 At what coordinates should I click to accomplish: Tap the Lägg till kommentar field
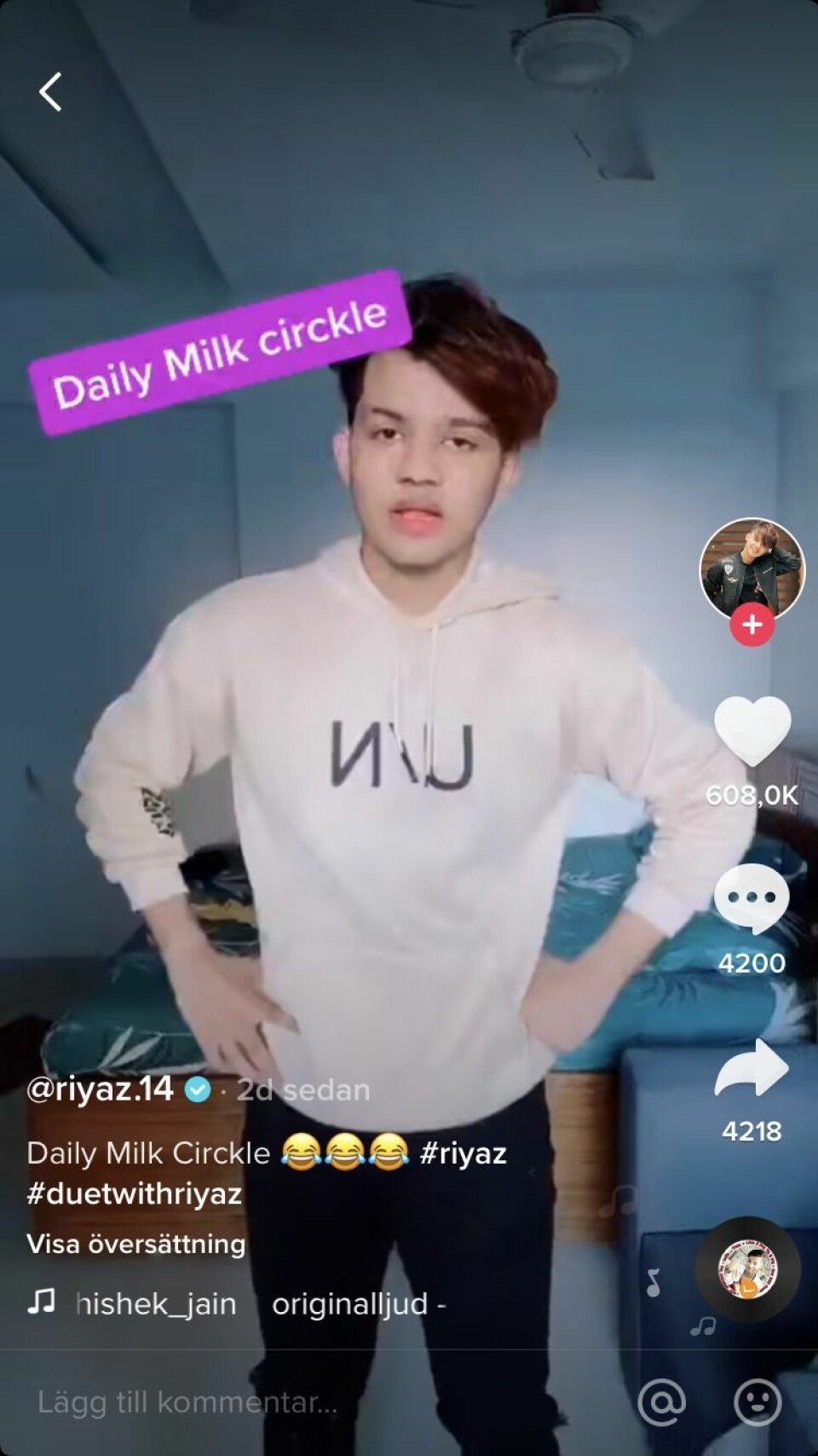(x=187, y=1402)
